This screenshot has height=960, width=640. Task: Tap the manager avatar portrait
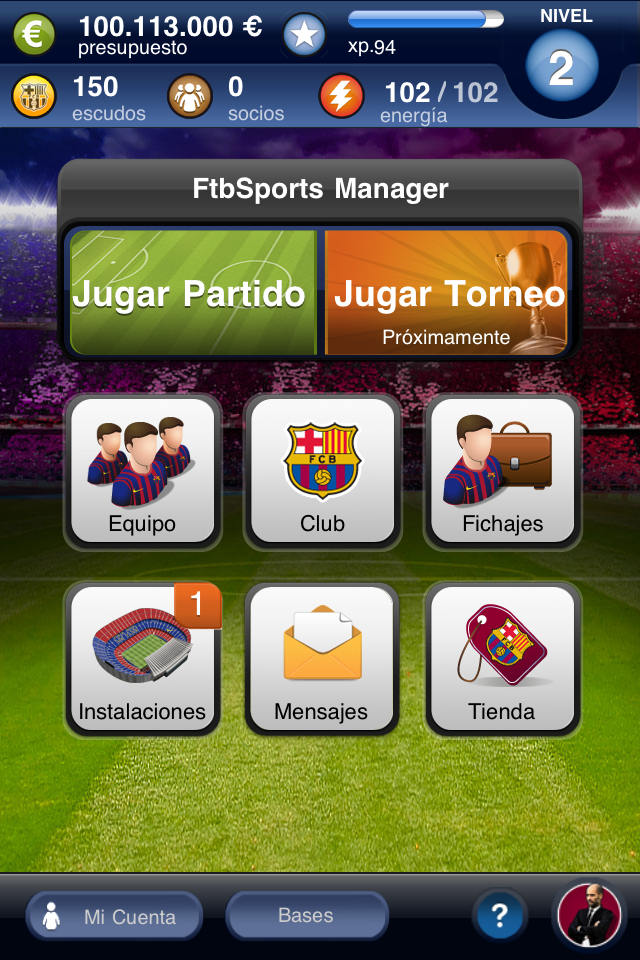[x=588, y=914]
